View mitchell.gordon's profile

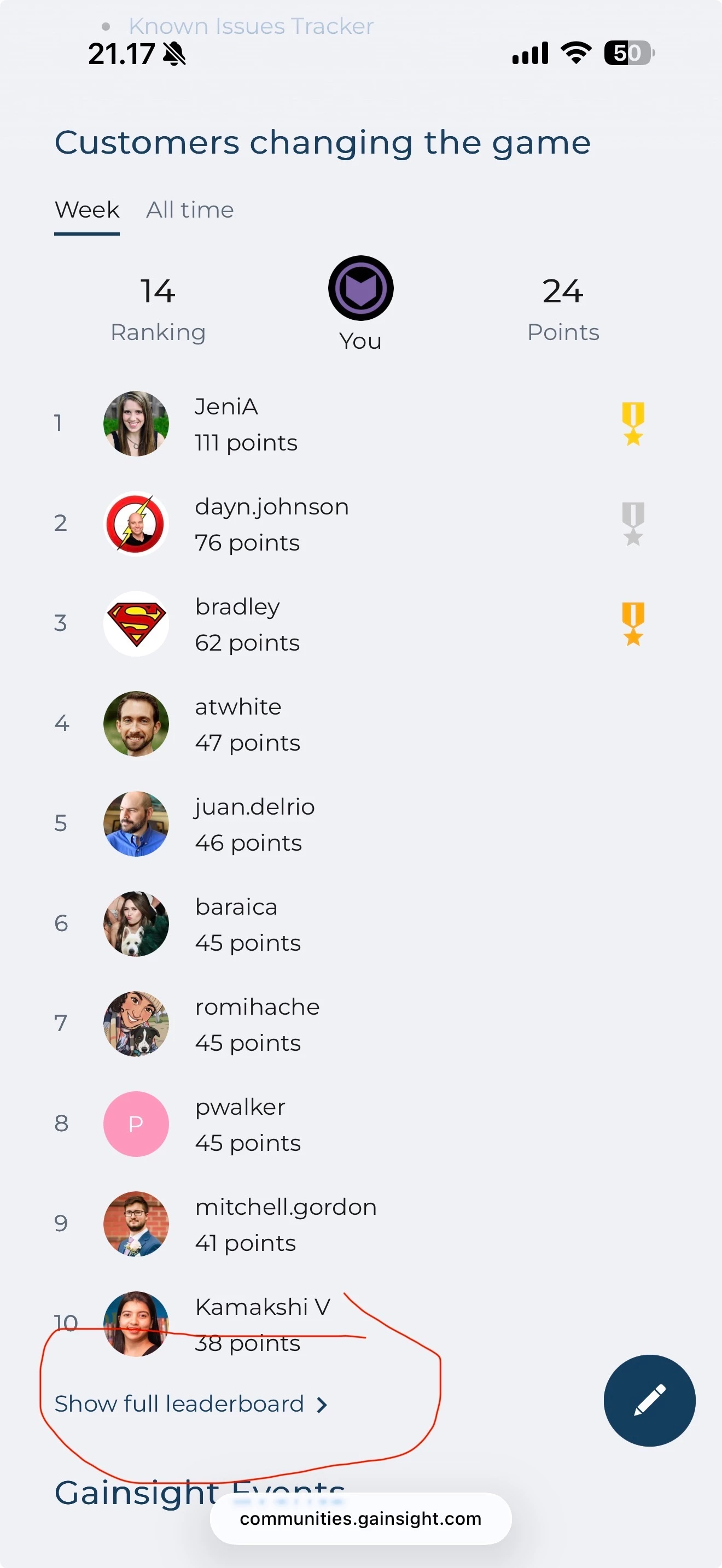tap(285, 1224)
